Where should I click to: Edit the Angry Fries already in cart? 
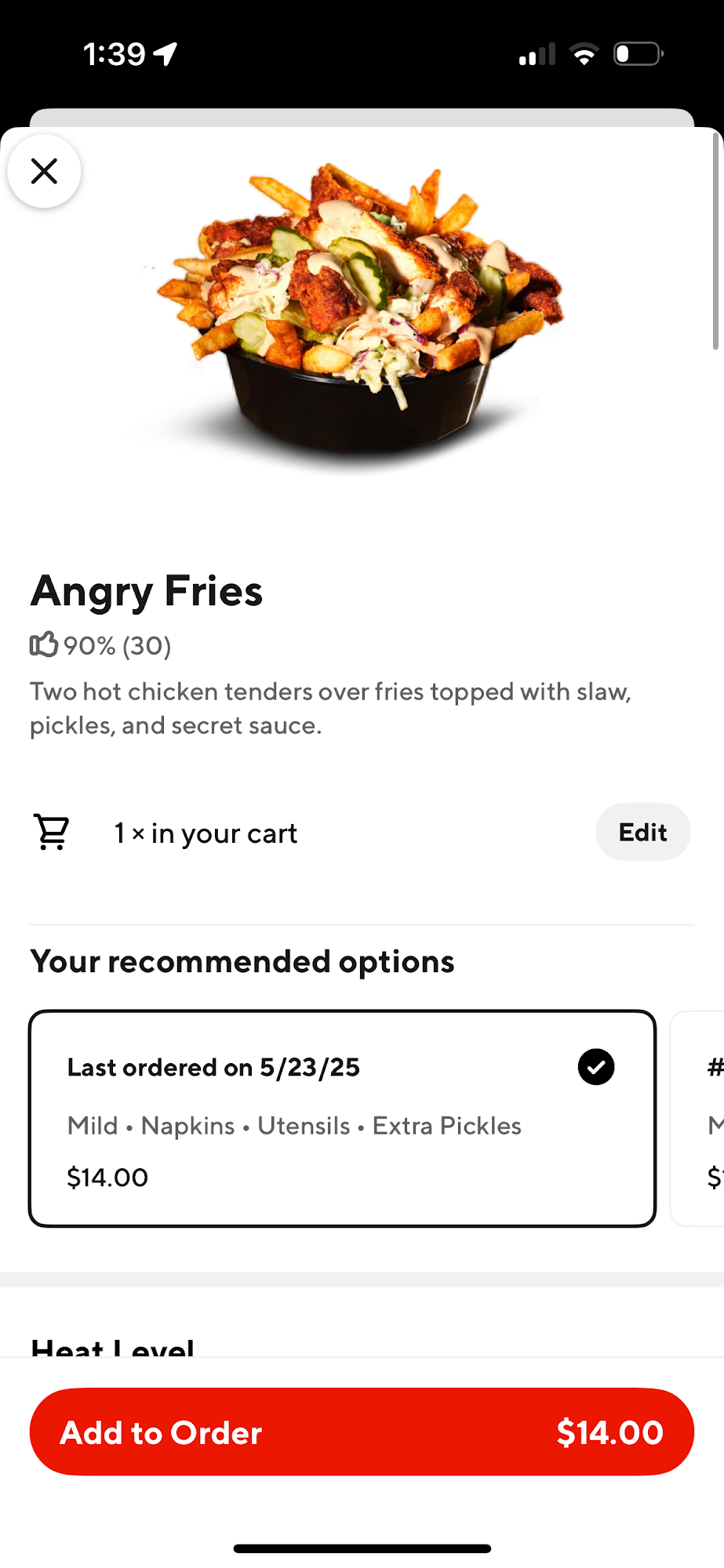pyautogui.click(x=642, y=832)
